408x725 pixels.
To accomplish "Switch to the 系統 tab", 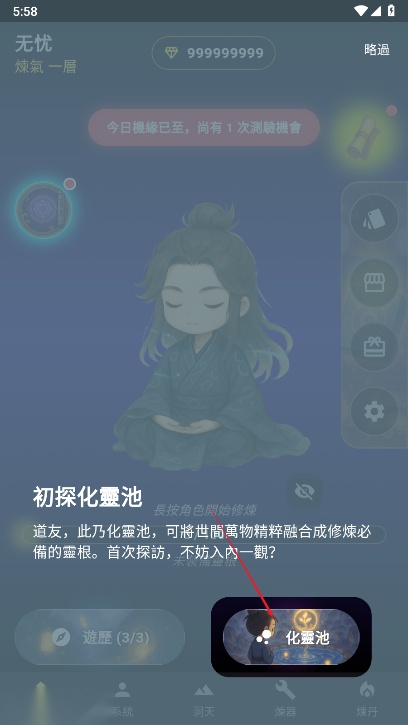I will pos(123,699).
